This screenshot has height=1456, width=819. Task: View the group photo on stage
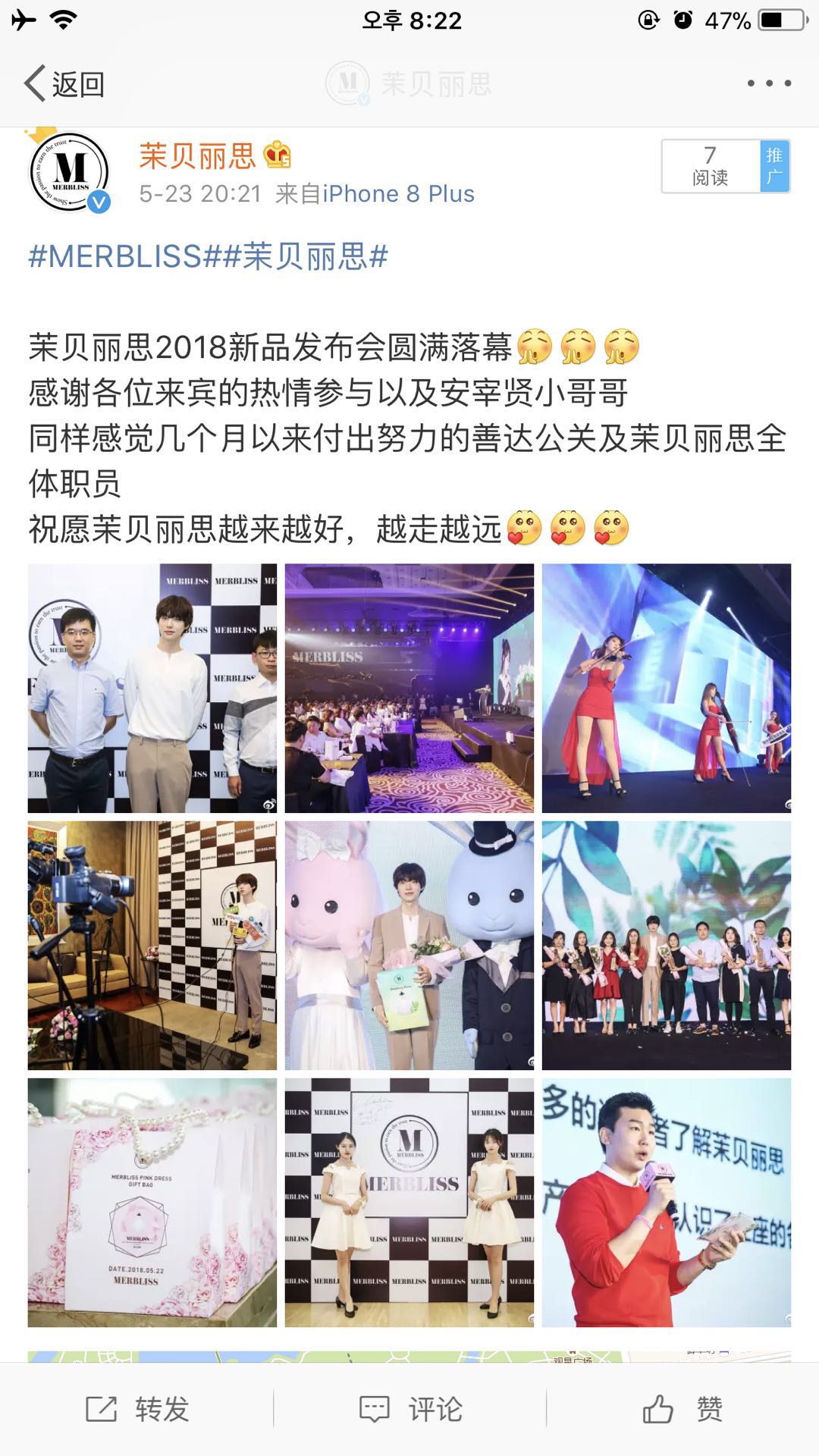pos(666,945)
